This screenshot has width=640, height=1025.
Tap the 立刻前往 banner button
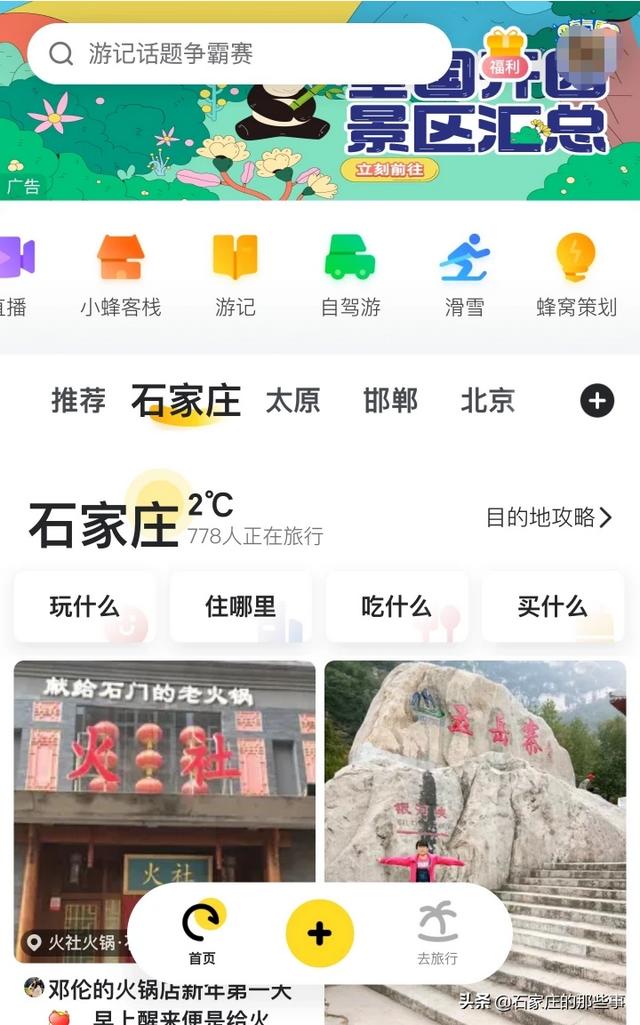390,169
